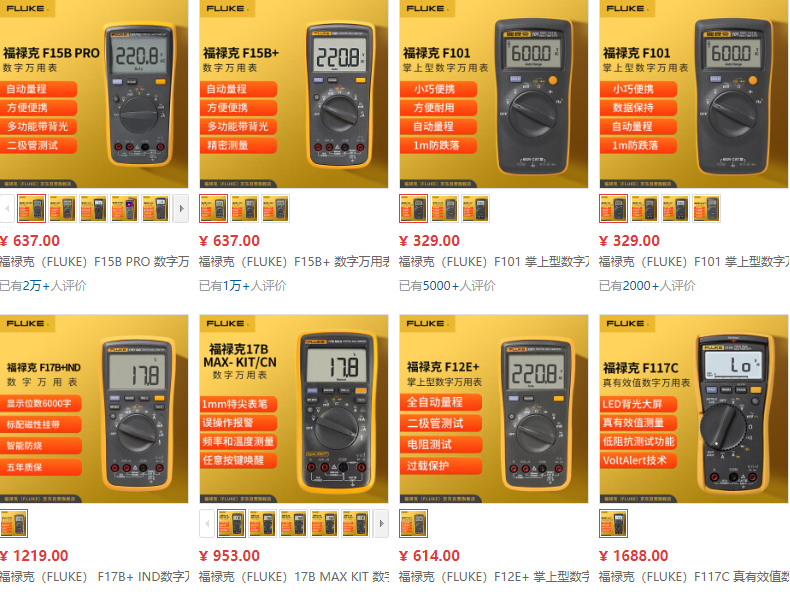Open the F12E+ title link
The width and height of the screenshot is (790, 594).
pos(495,577)
